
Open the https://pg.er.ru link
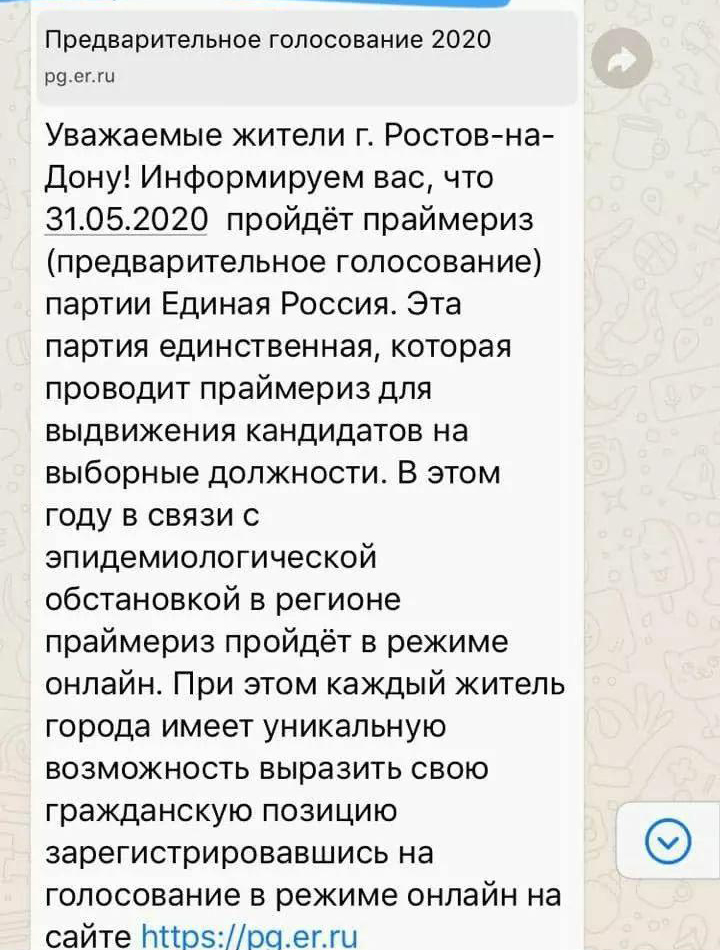(249, 936)
